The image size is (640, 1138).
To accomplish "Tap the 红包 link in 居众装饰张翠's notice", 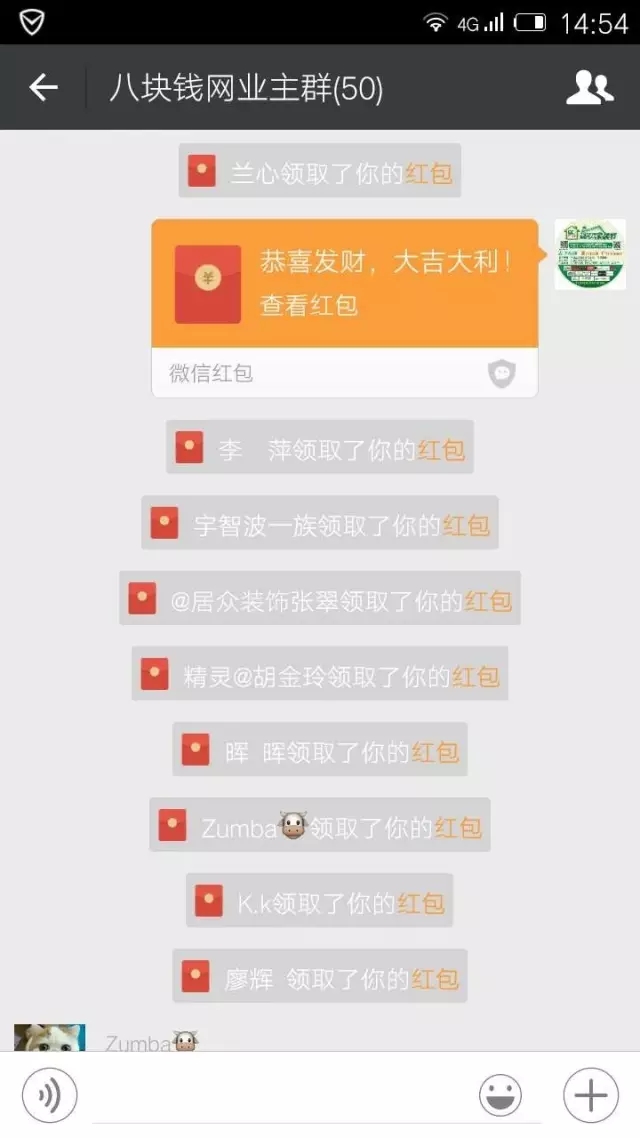I will (488, 601).
